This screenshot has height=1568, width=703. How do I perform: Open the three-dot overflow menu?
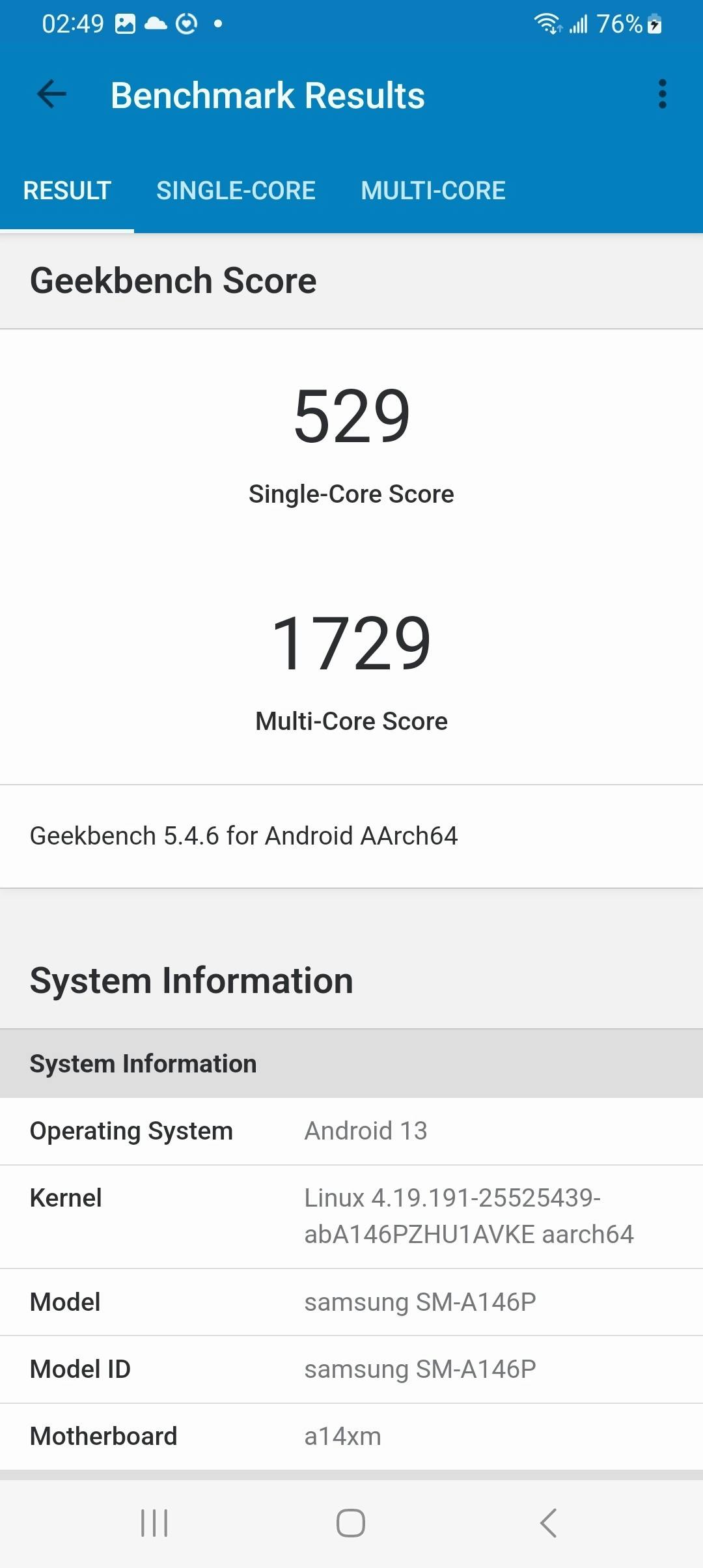click(662, 95)
